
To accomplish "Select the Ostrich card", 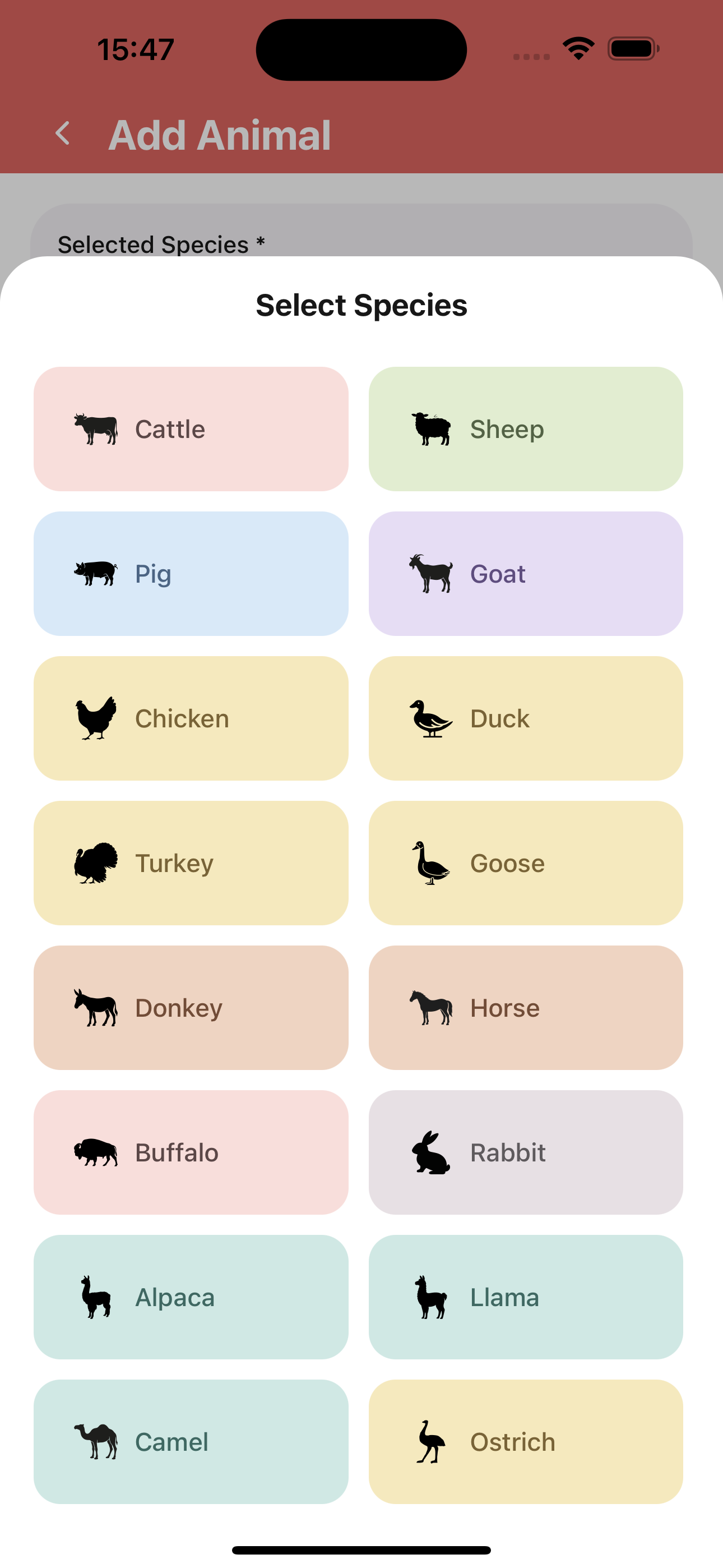I will coord(526,1442).
